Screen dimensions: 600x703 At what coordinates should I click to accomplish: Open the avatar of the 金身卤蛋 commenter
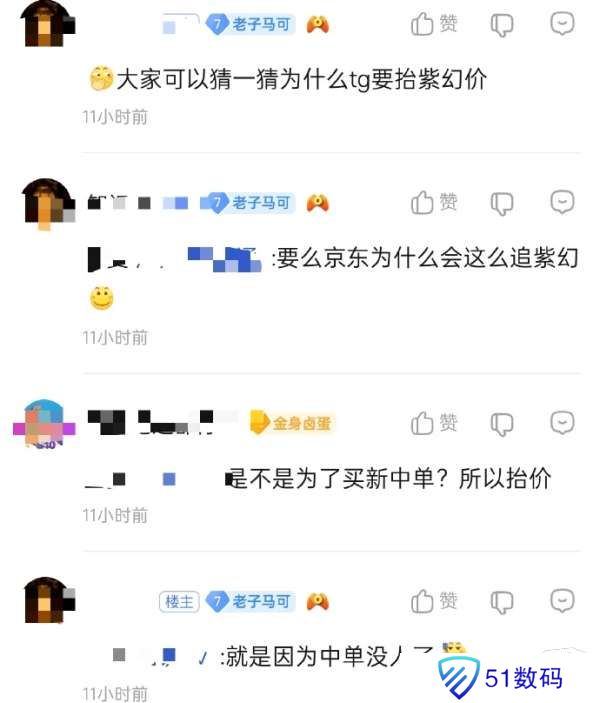pyautogui.click(x=44, y=425)
